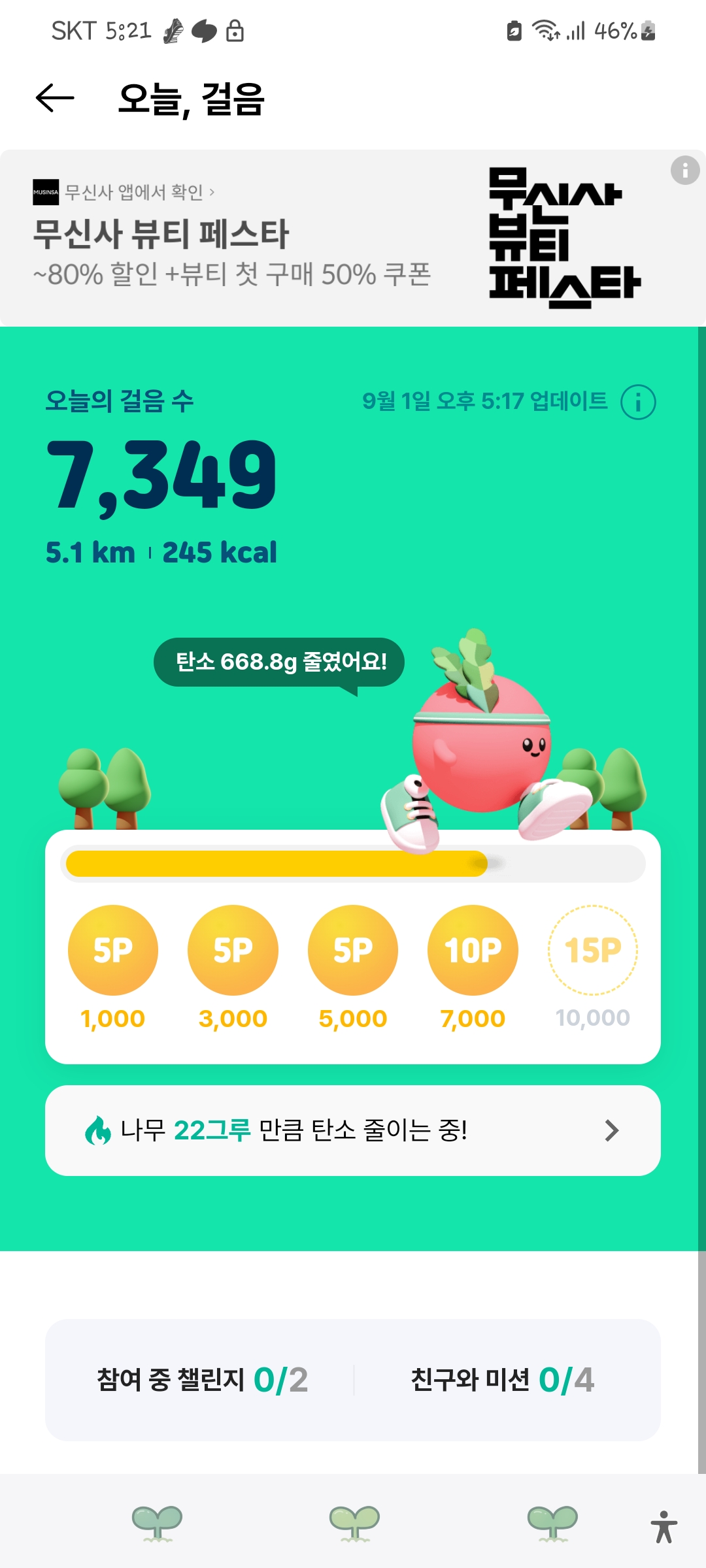Viewport: 706px width, 1568px height.
Task: Open 참여 중 챌린지 0/2
Action: click(202, 1380)
